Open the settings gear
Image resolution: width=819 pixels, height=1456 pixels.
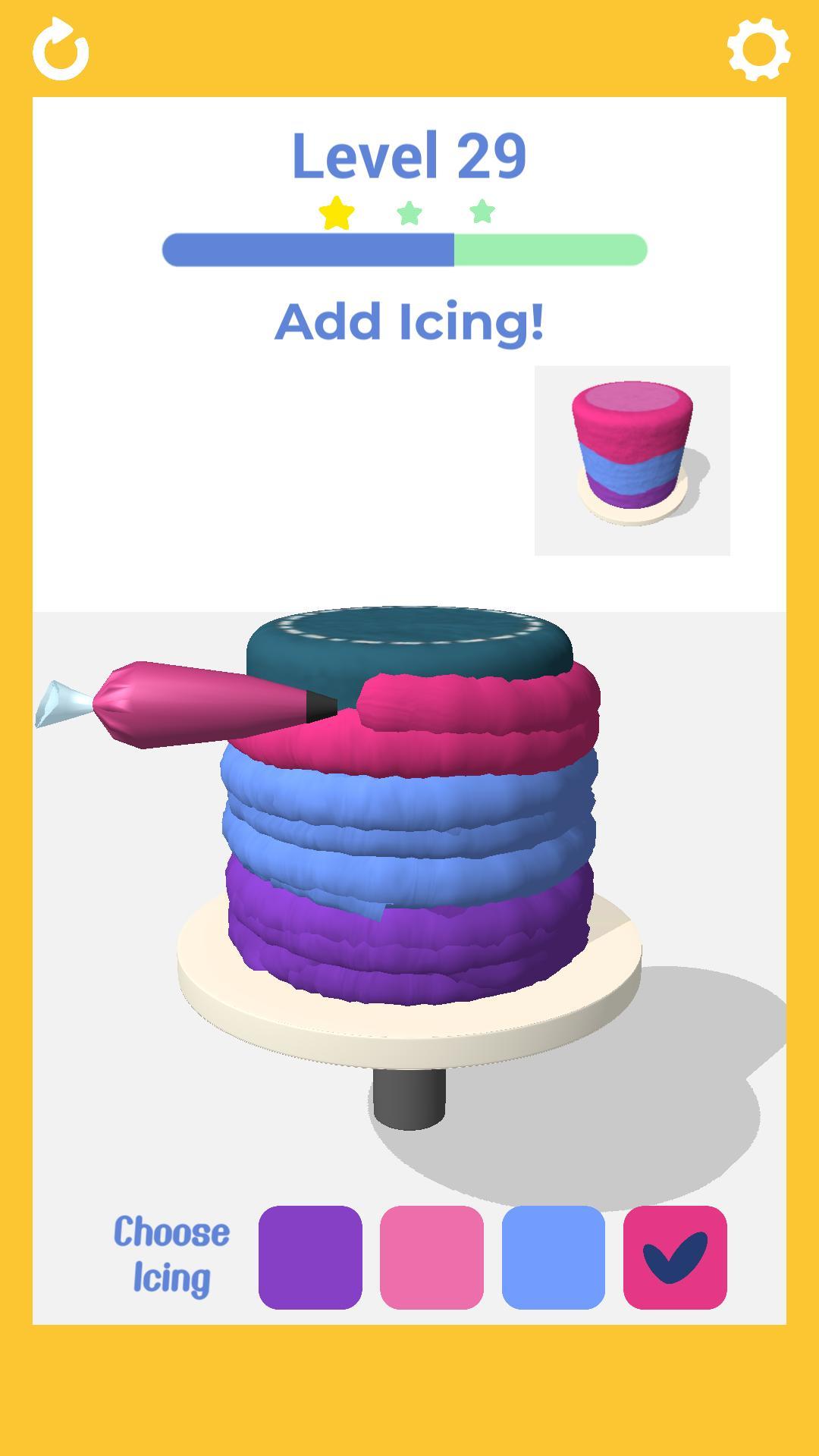coord(758,50)
